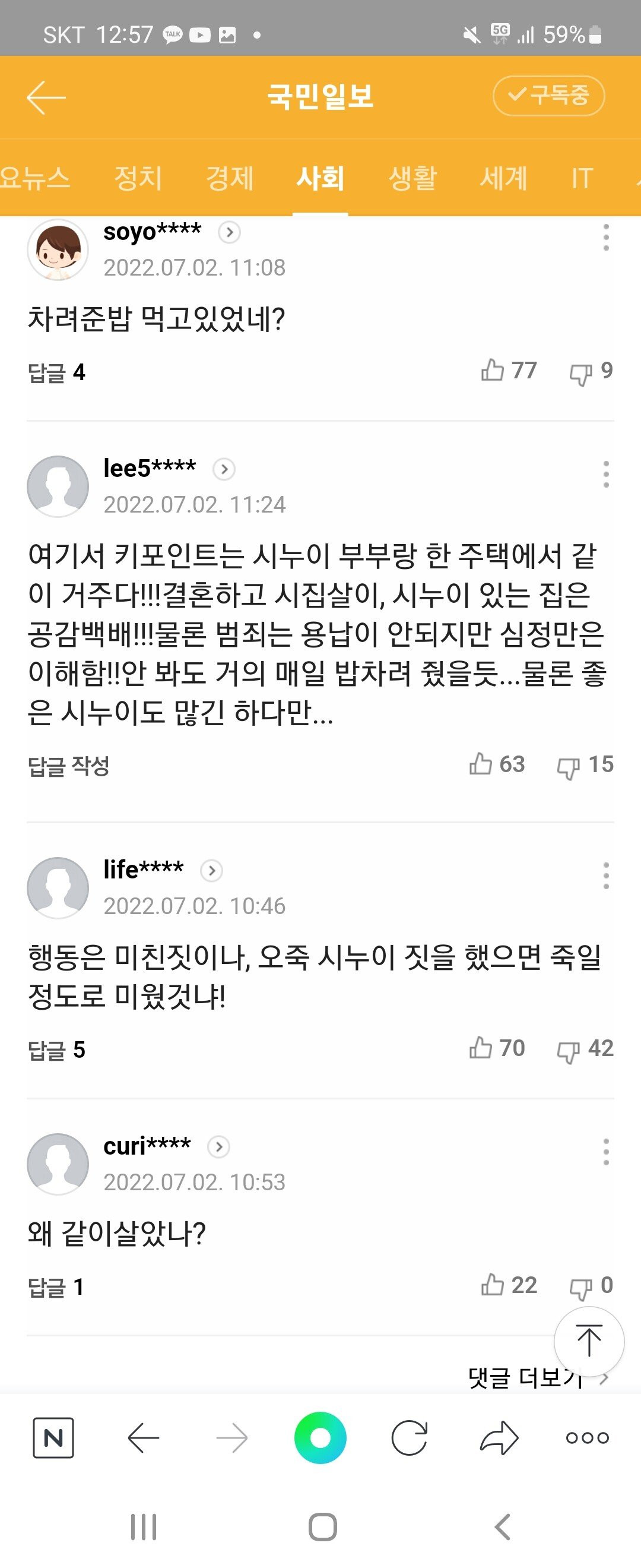Open more options for curi****'s comment
641x1568 pixels.
606,1152
